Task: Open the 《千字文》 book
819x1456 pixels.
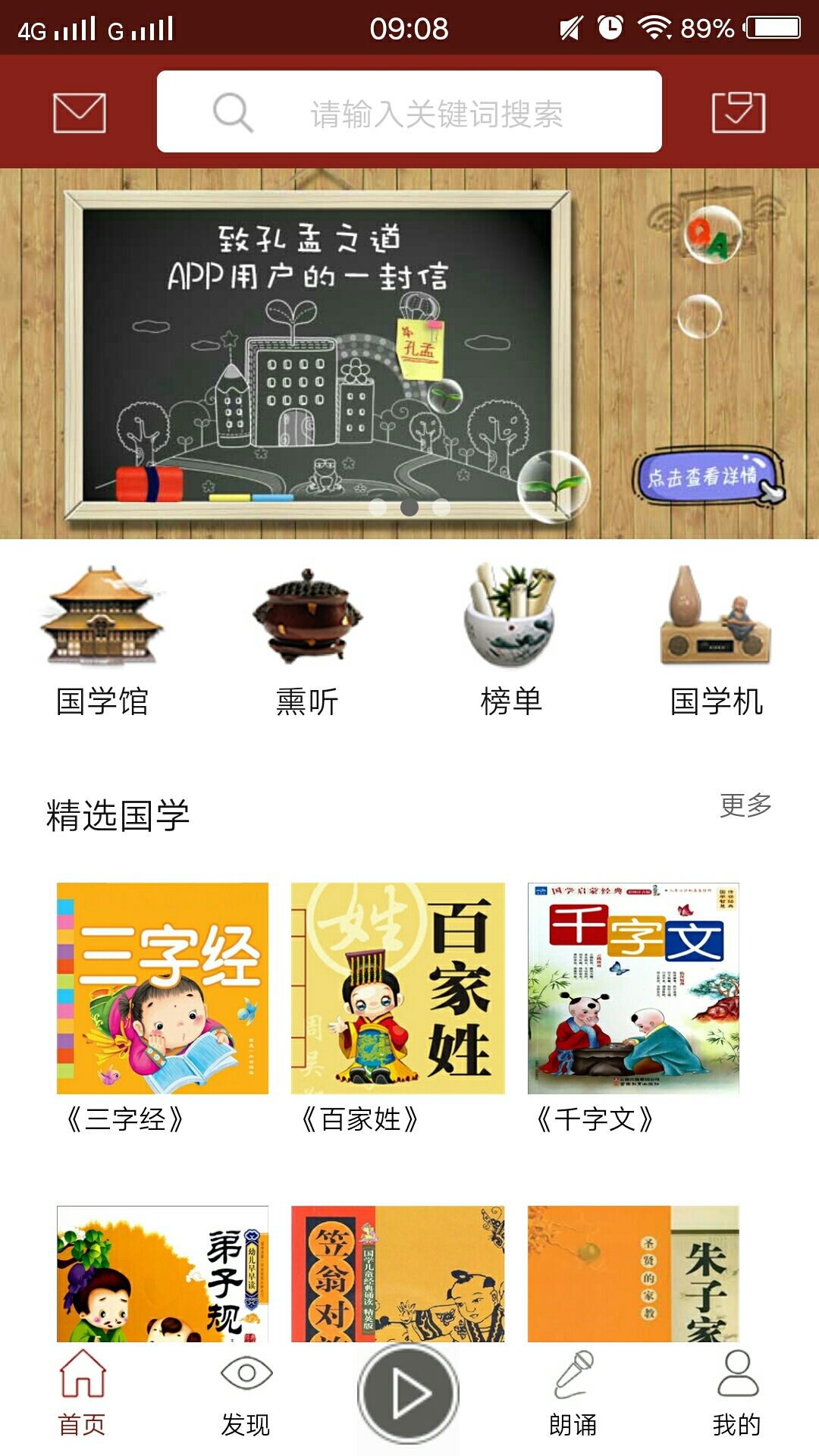Action: pyautogui.click(x=633, y=988)
